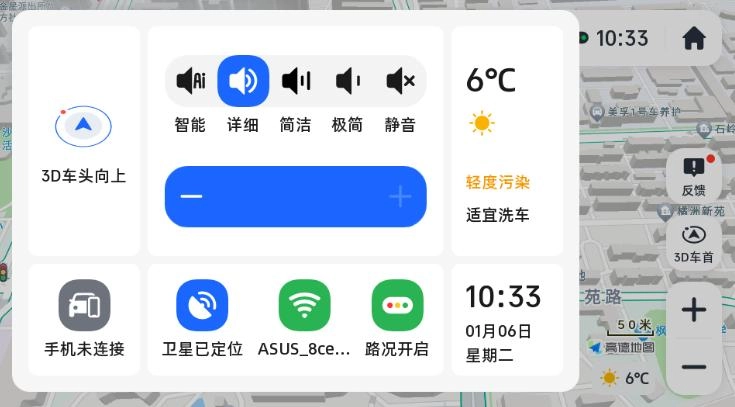Toggle 路况开启 traffic conditions
This screenshot has width=735, height=407.
coord(397,318)
